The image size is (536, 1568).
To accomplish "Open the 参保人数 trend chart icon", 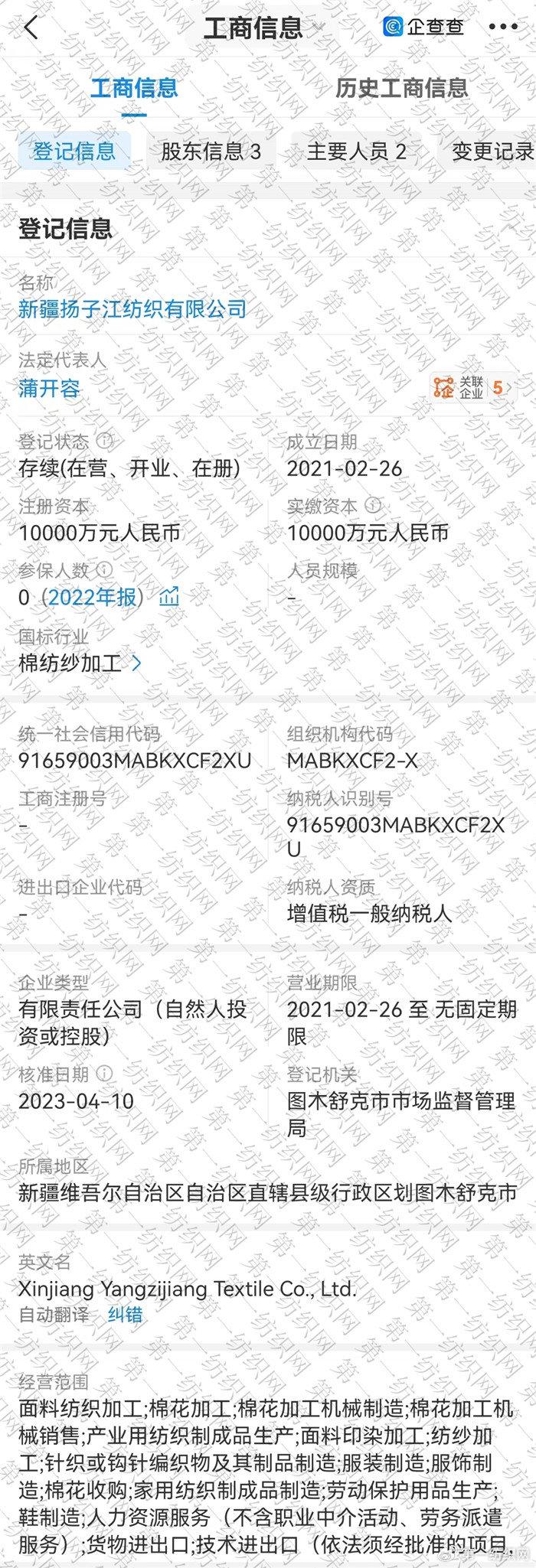I will [169, 596].
